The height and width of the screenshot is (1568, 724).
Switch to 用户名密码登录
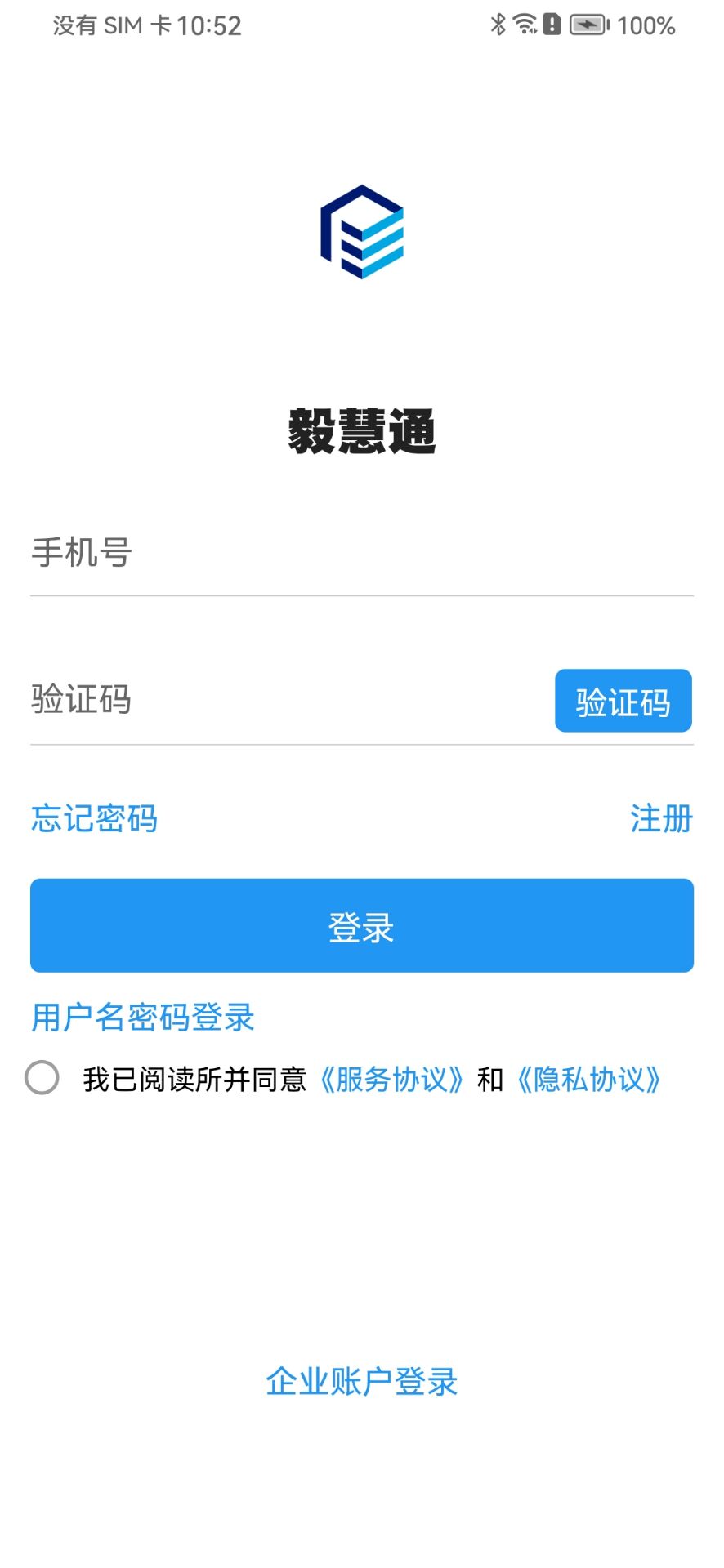click(x=143, y=1018)
